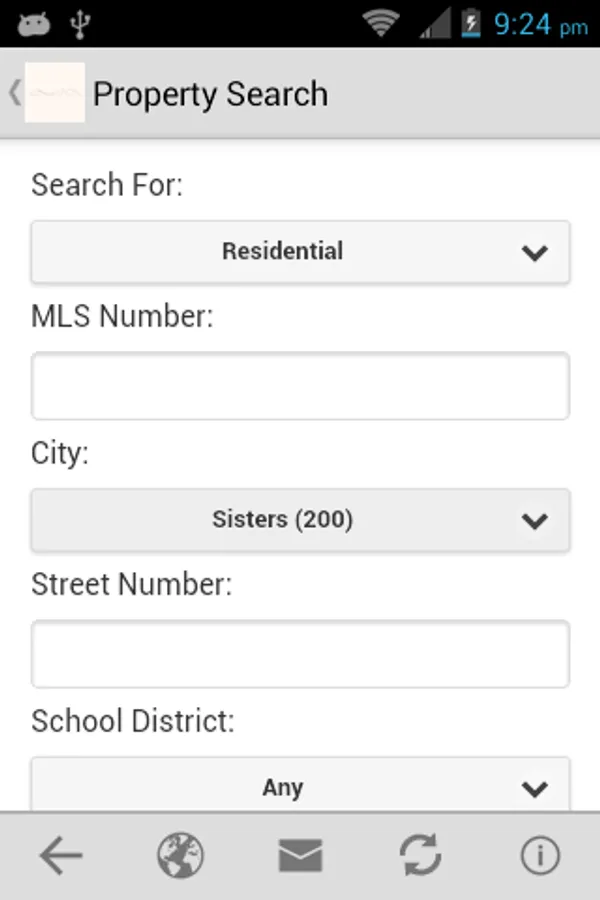
Task: Open the School District dropdown set to Any
Action: click(x=300, y=786)
